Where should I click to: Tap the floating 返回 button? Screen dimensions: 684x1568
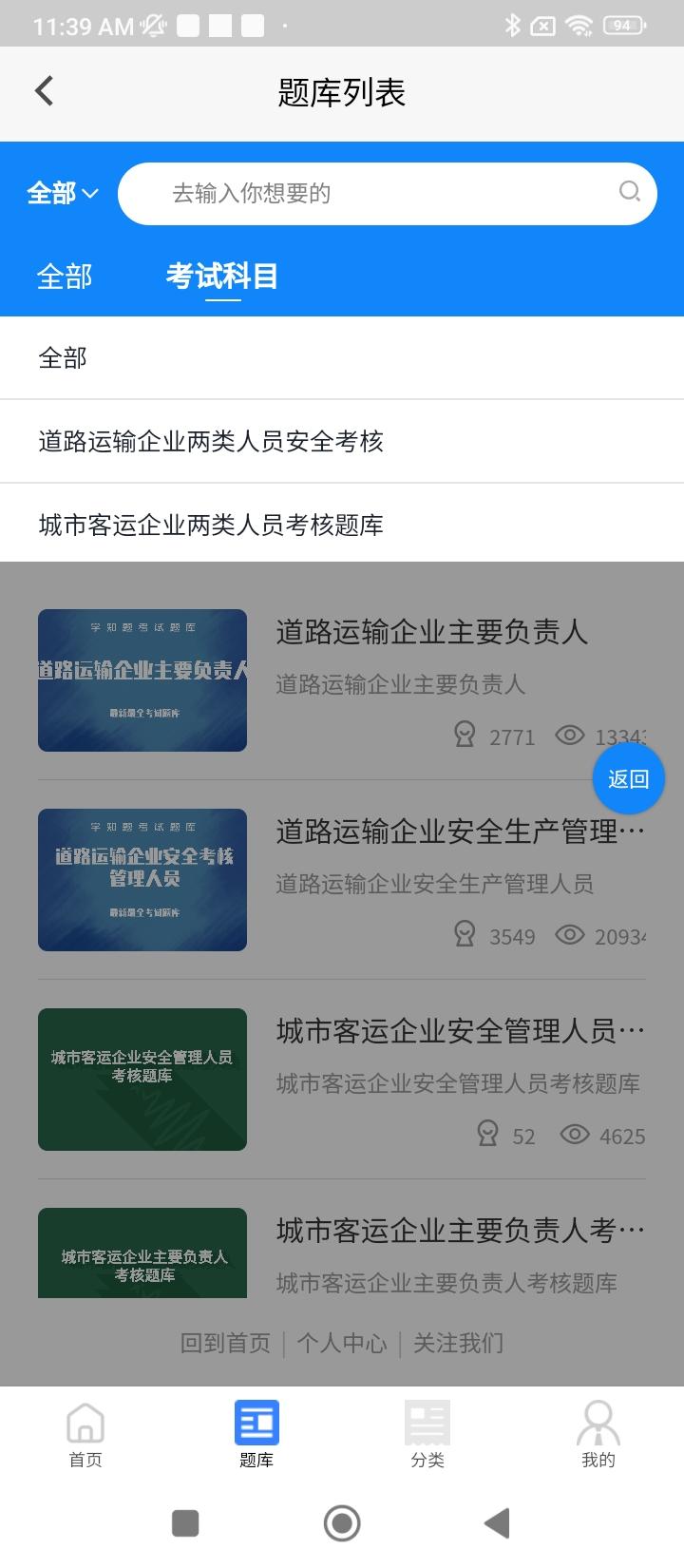click(628, 777)
